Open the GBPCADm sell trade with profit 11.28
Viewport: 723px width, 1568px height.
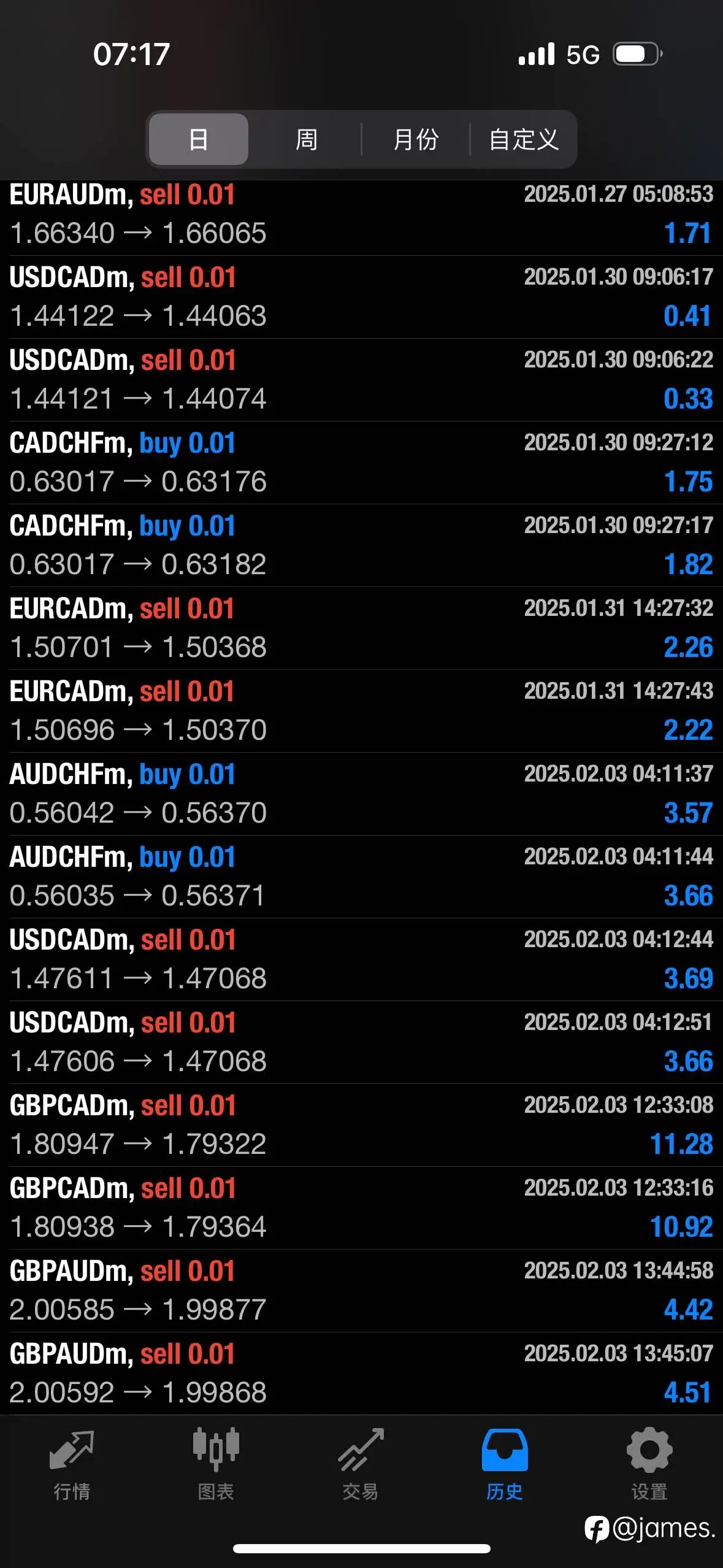(361, 1125)
